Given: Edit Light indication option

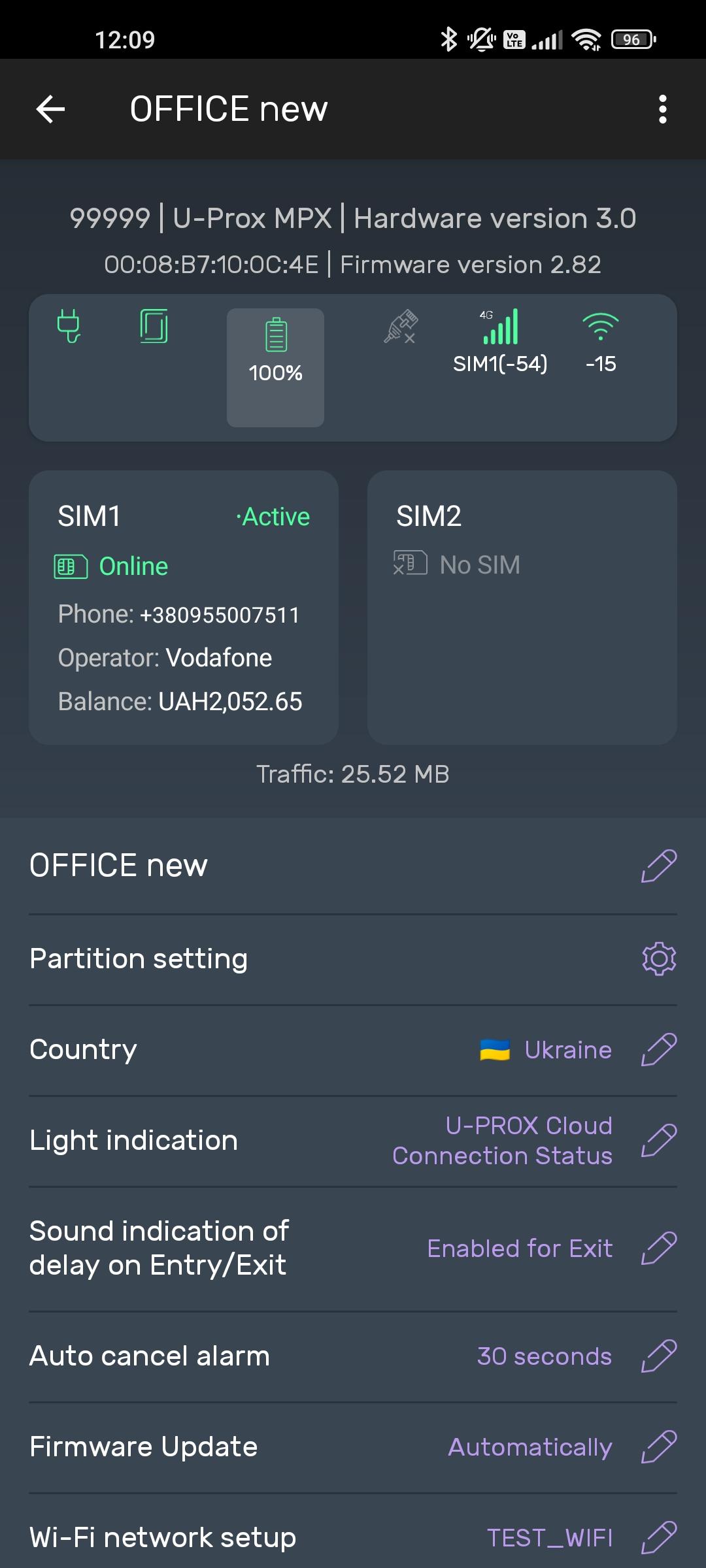Looking at the screenshot, I should point(658,1141).
